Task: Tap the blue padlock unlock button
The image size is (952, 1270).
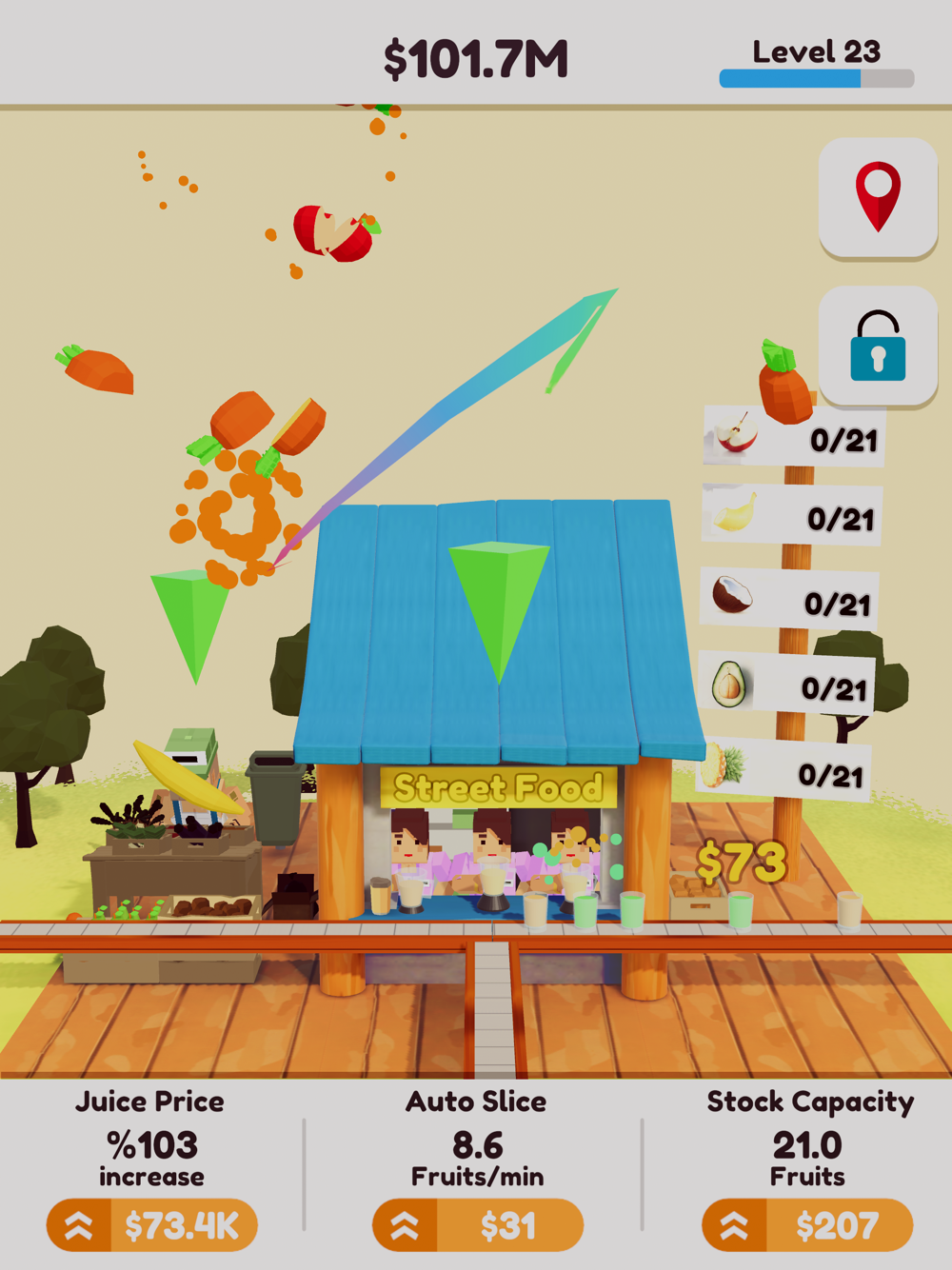Action: pyautogui.click(x=878, y=347)
